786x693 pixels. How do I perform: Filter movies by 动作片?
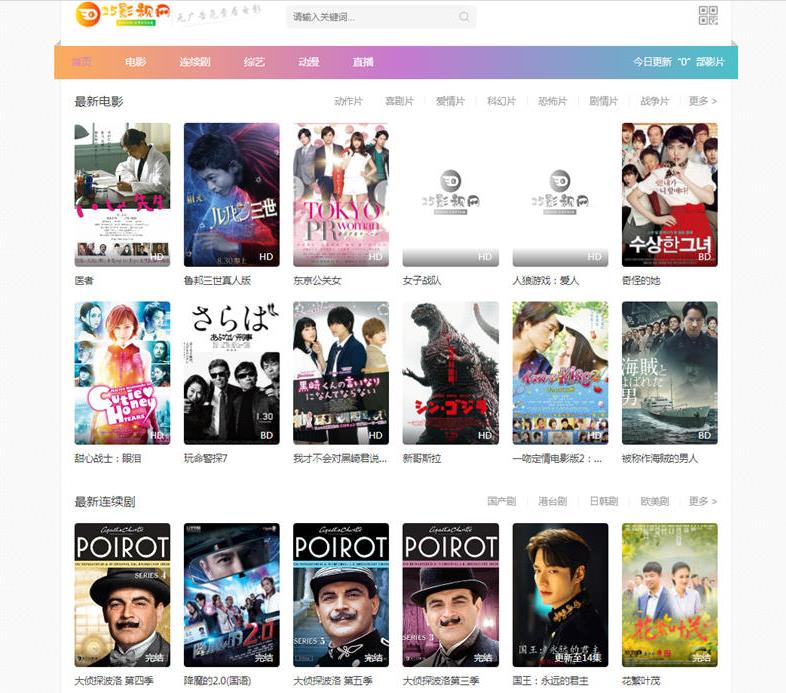pyautogui.click(x=348, y=101)
